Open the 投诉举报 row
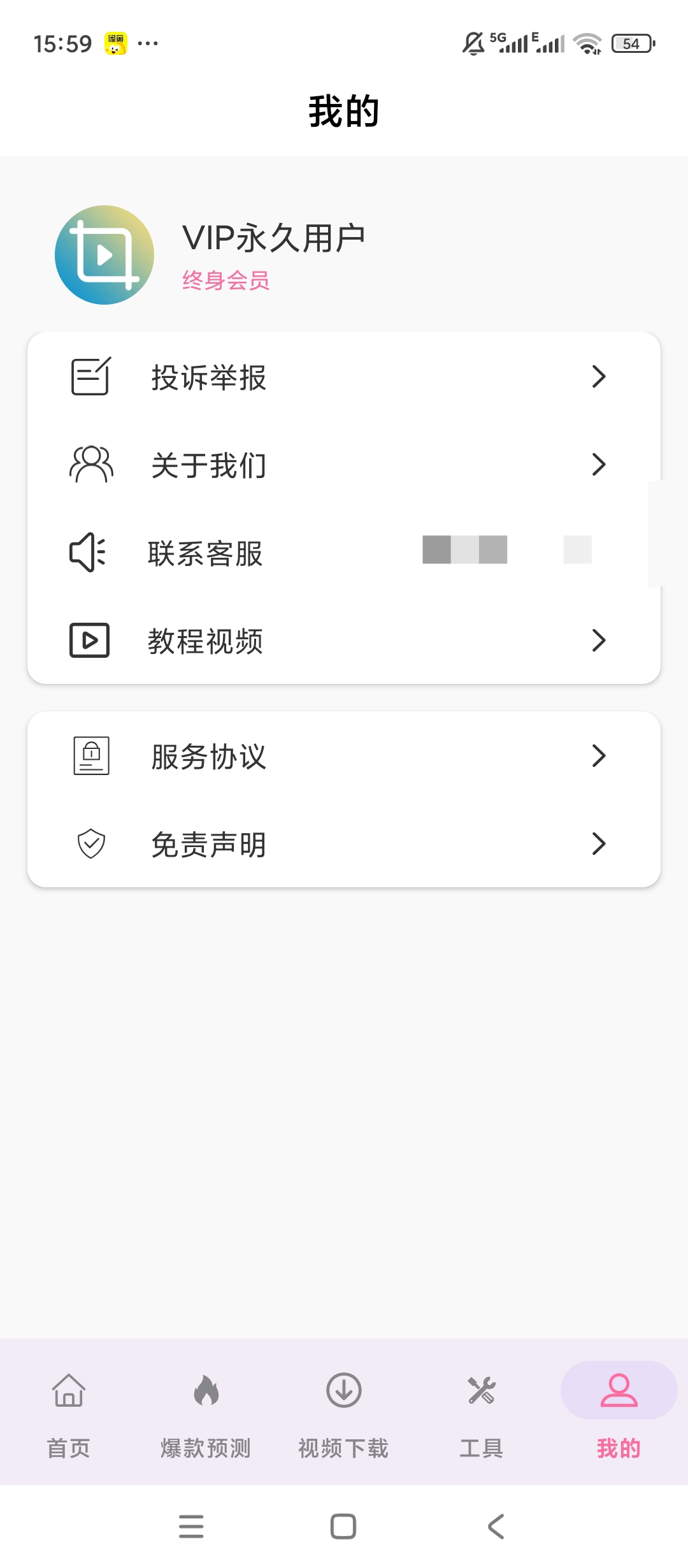The width and height of the screenshot is (688, 1568). click(x=344, y=377)
